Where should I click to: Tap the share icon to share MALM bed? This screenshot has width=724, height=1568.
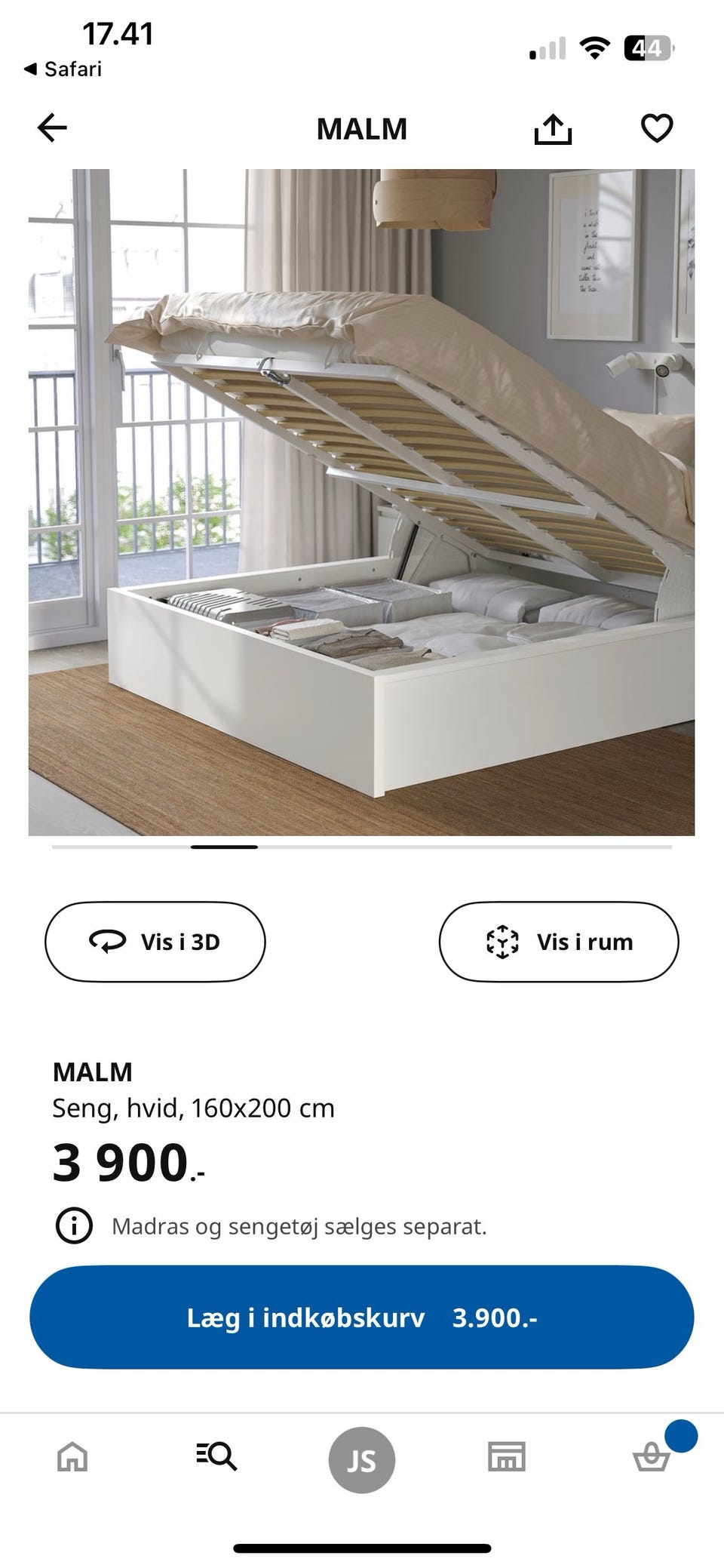pyautogui.click(x=554, y=128)
